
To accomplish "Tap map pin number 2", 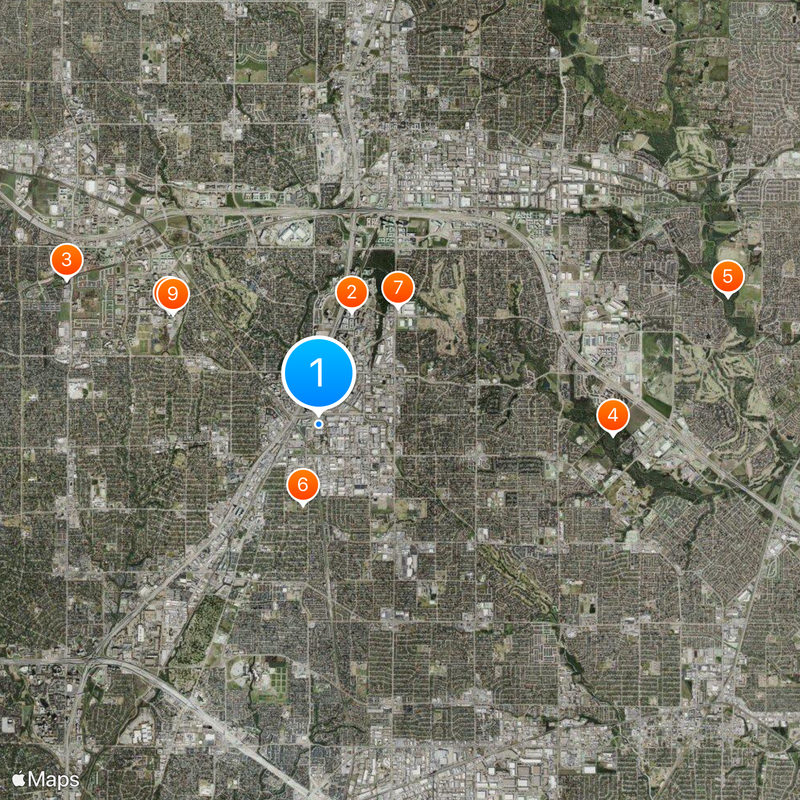I will pos(351,293).
